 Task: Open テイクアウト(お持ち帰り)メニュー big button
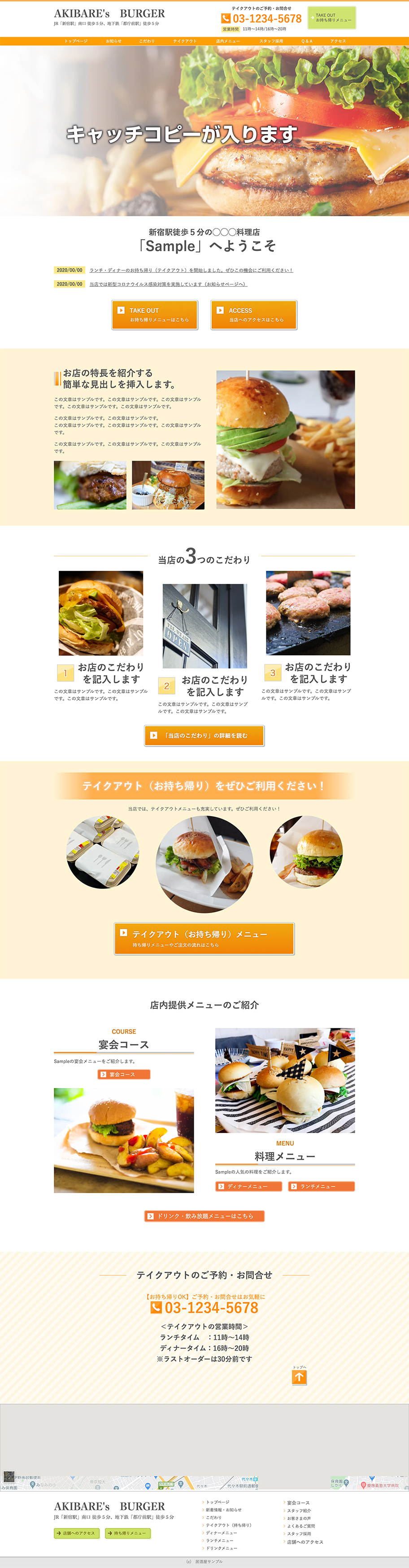coord(204,938)
